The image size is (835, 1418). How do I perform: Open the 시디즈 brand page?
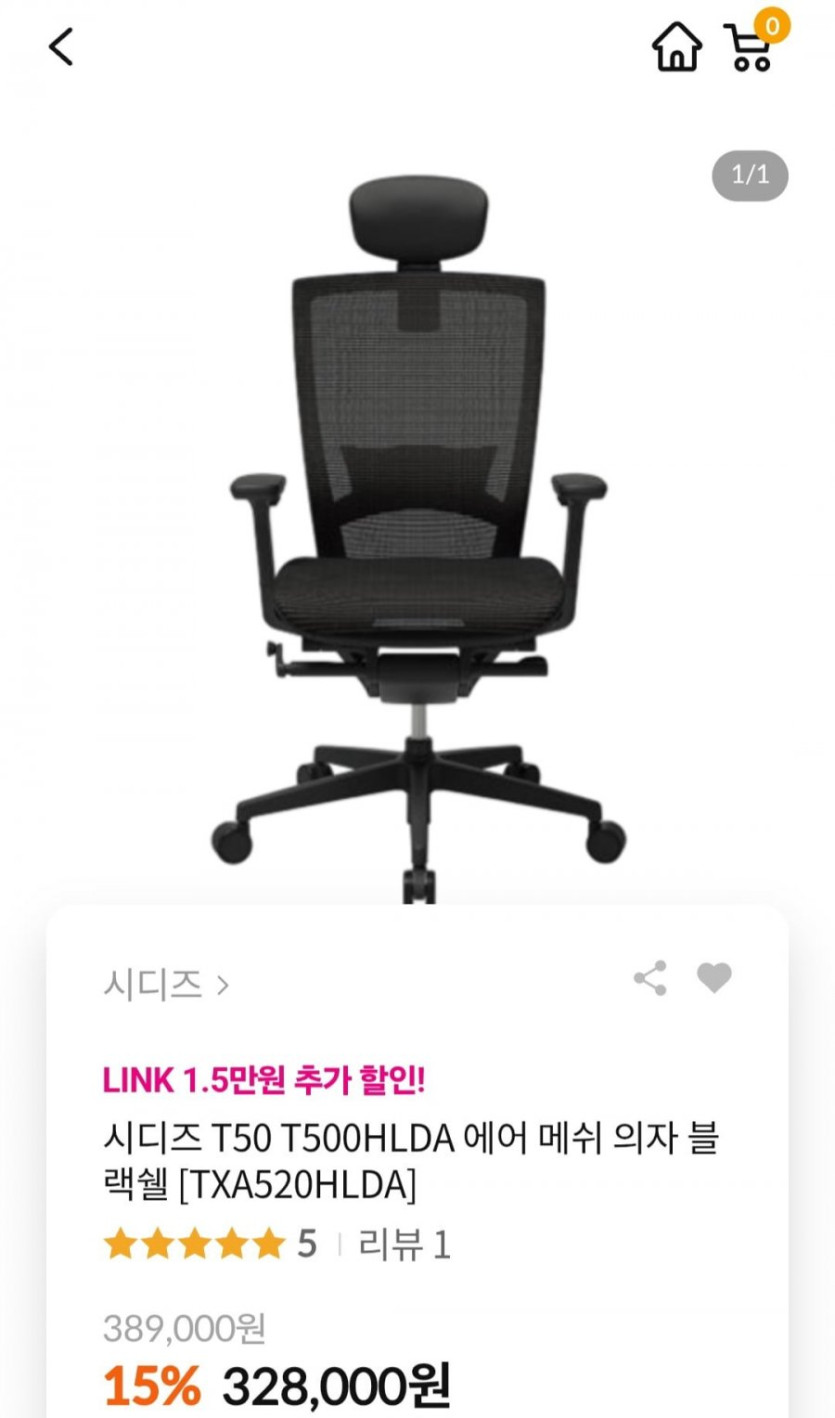point(166,985)
